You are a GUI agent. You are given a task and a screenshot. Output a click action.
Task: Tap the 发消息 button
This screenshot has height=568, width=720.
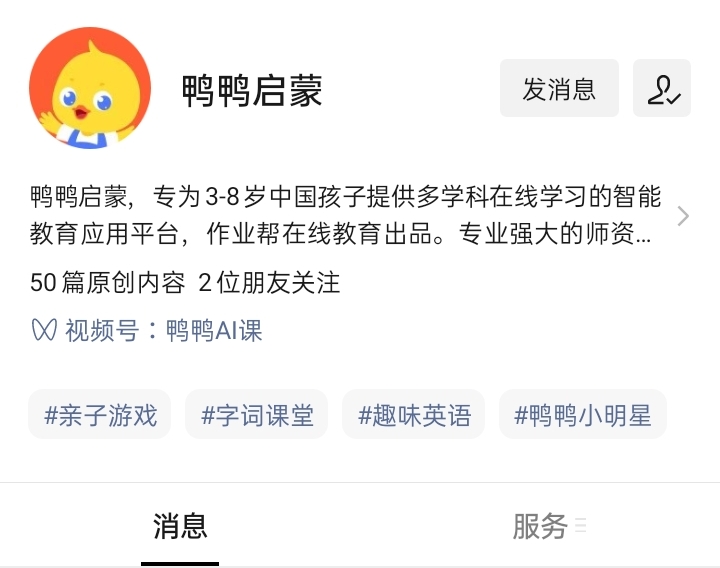pyautogui.click(x=559, y=89)
